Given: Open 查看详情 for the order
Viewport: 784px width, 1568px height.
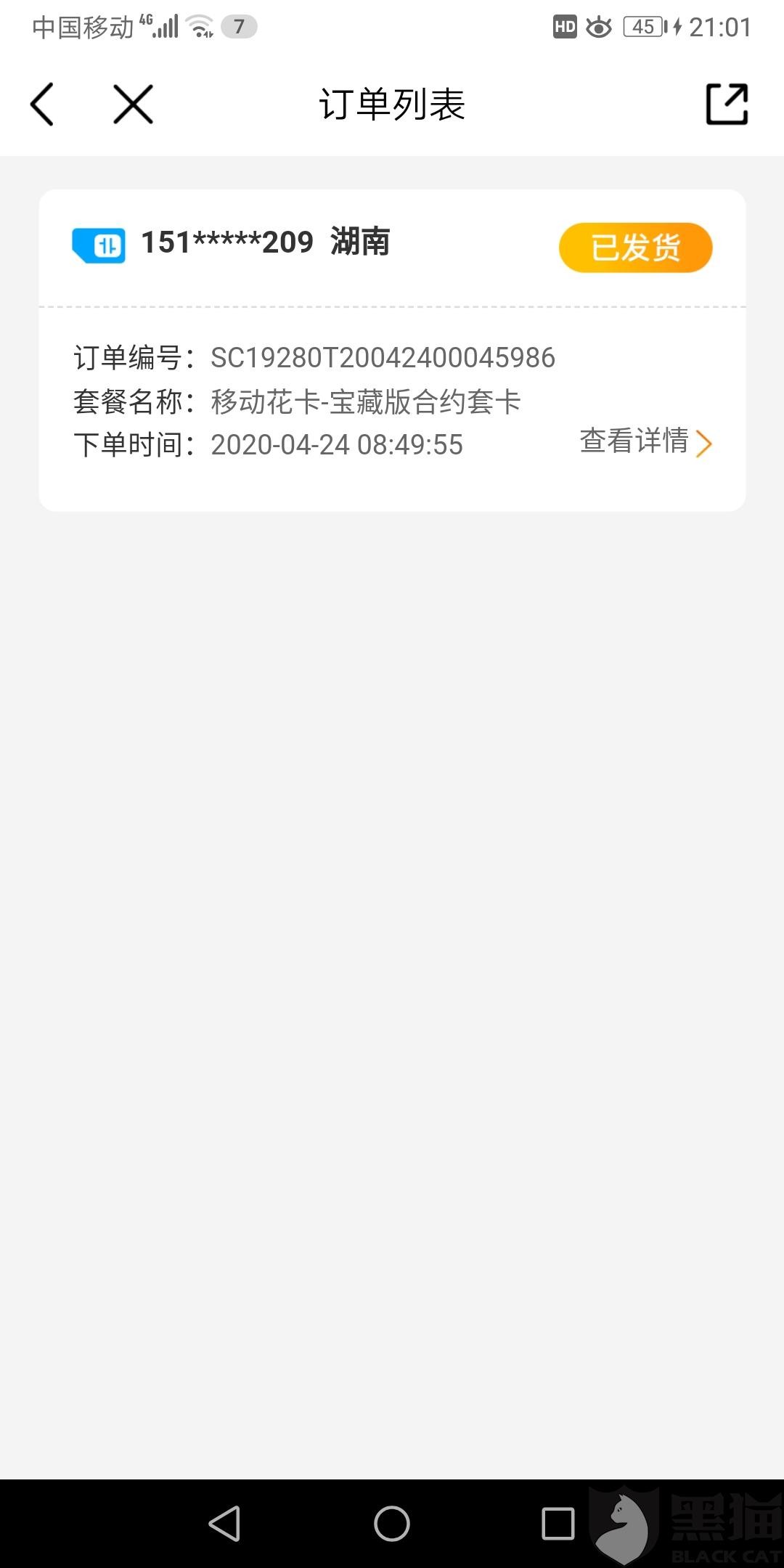Looking at the screenshot, I should click(x=645, y=442).
